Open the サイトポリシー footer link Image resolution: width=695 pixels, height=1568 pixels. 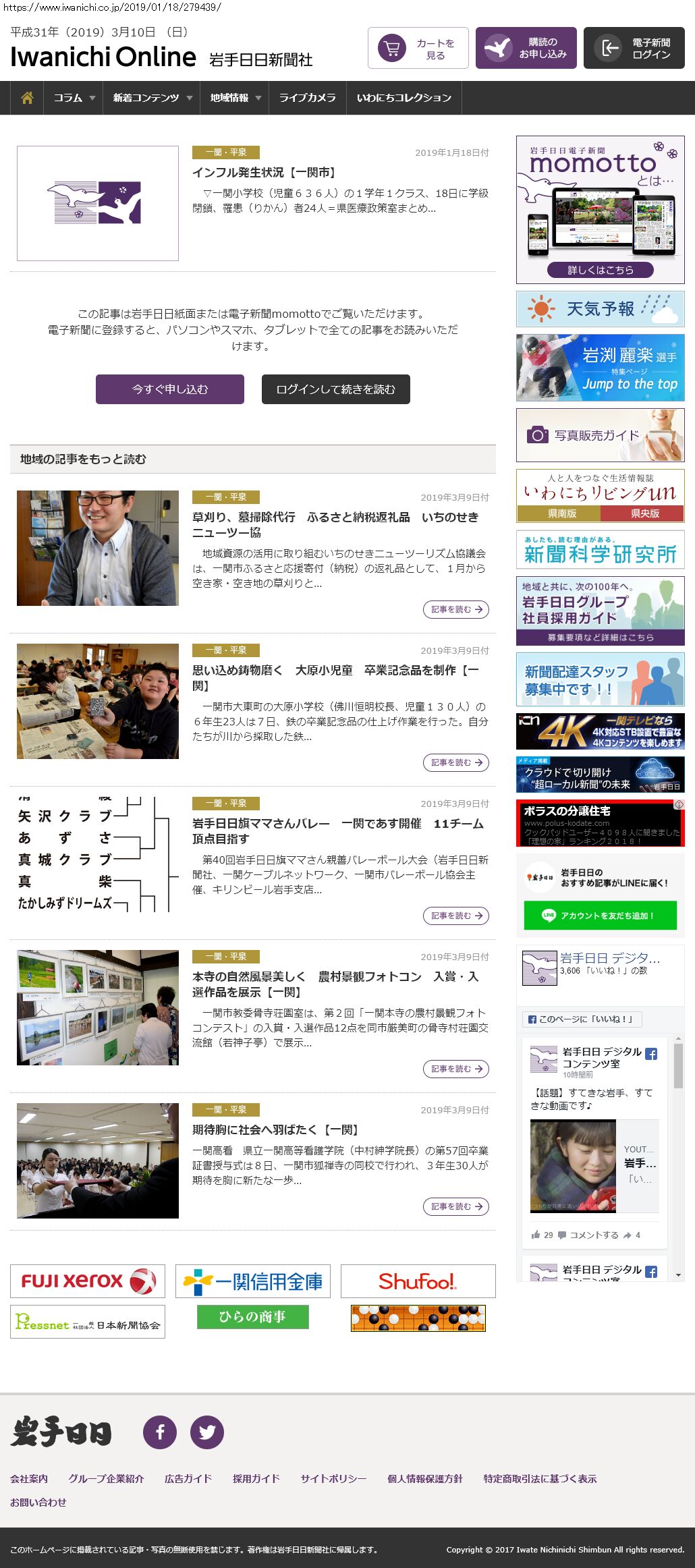pos(333,1478)
